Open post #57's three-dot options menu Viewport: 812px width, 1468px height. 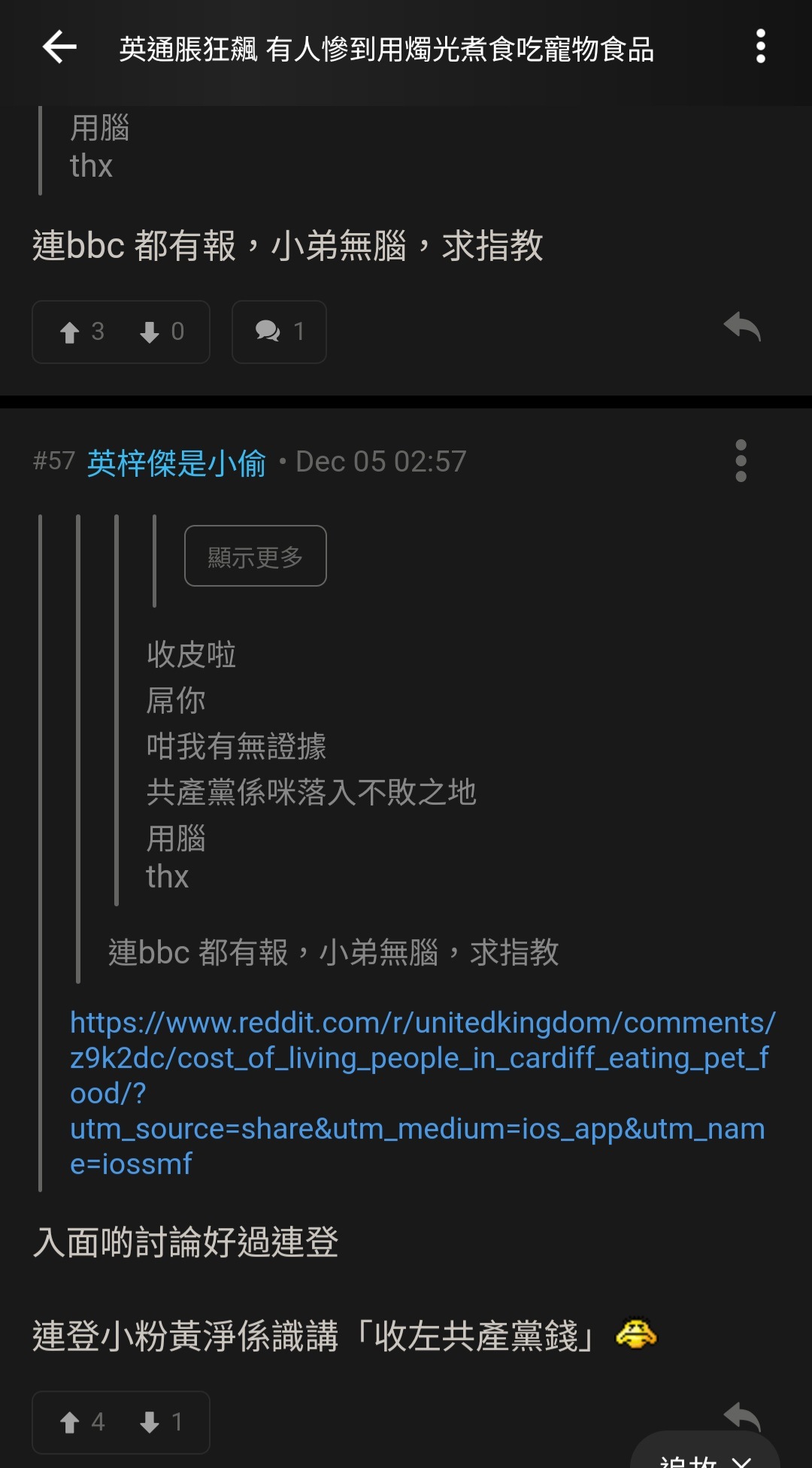(741, 460)
